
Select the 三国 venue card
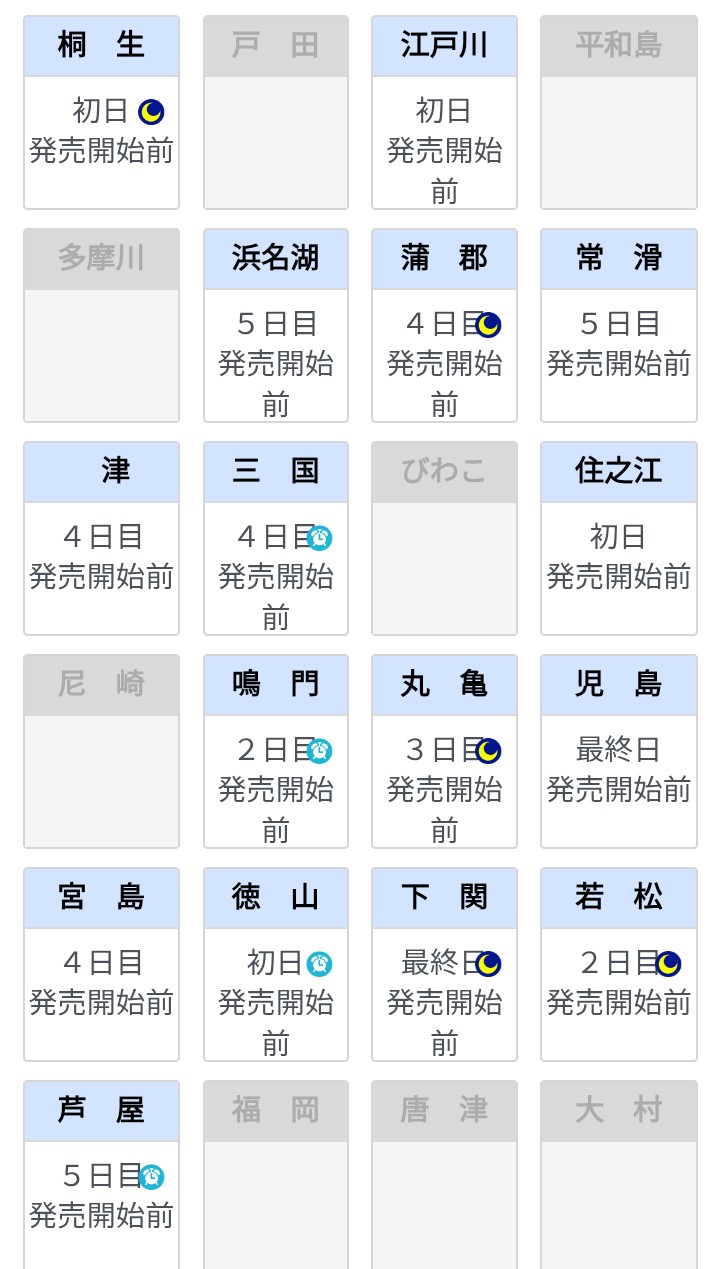pos(276,538)
